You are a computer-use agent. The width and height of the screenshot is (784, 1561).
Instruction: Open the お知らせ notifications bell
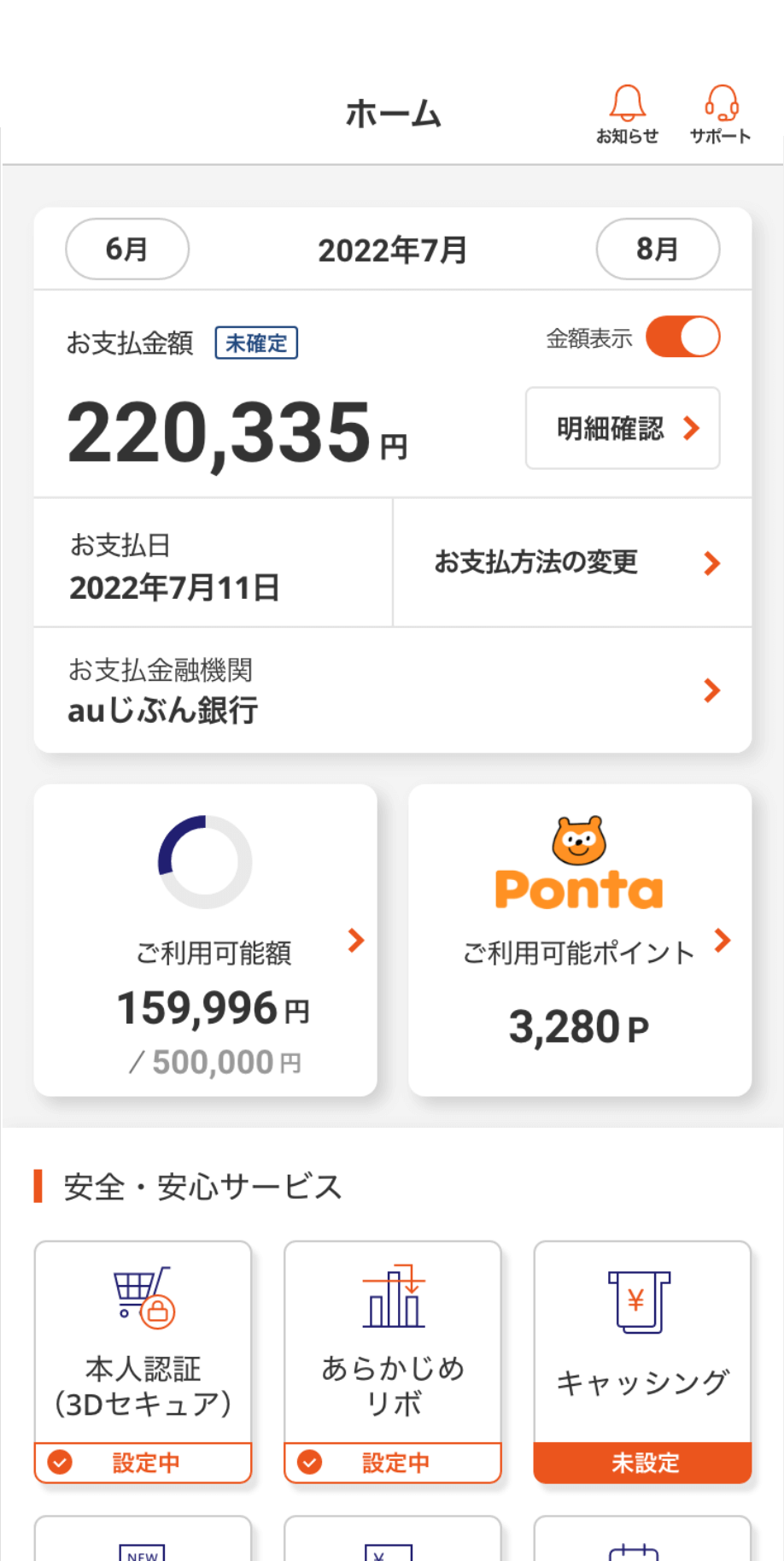click(627, 114)
